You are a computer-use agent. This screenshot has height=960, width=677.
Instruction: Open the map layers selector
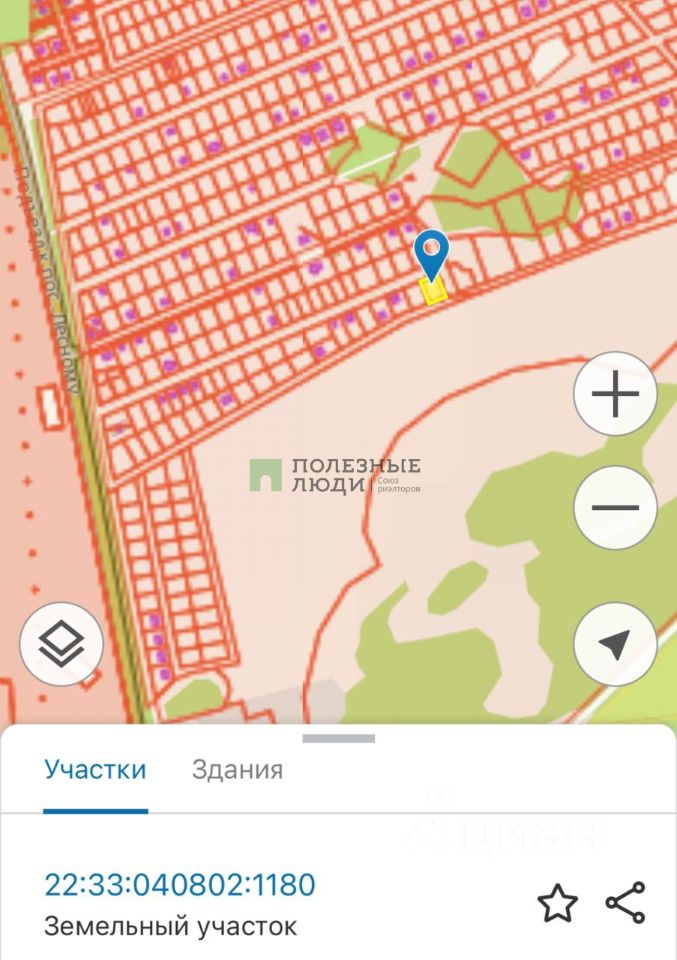click(x=61, y=645)
